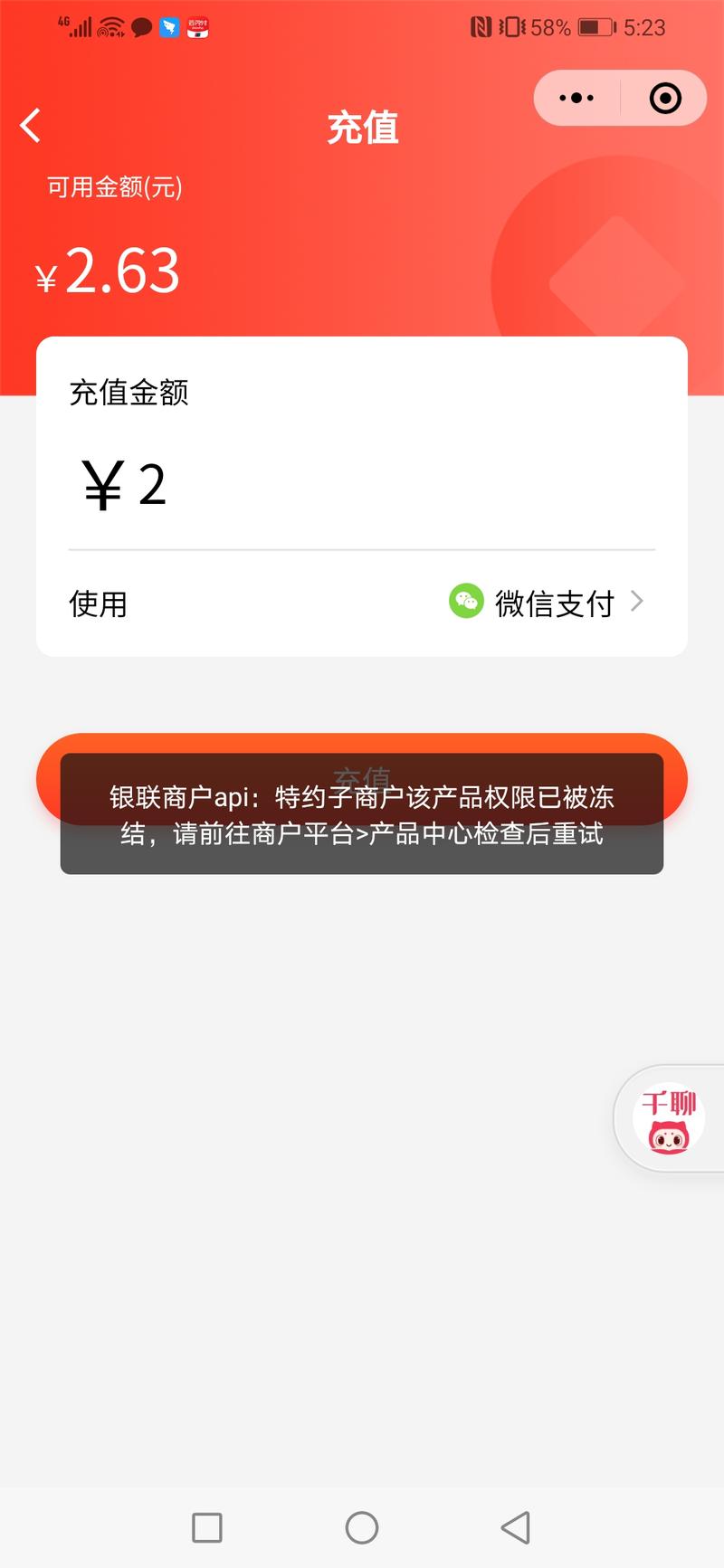
Task: Open the payment method chevron next to 微信支付
Action: tap(638, 601)
